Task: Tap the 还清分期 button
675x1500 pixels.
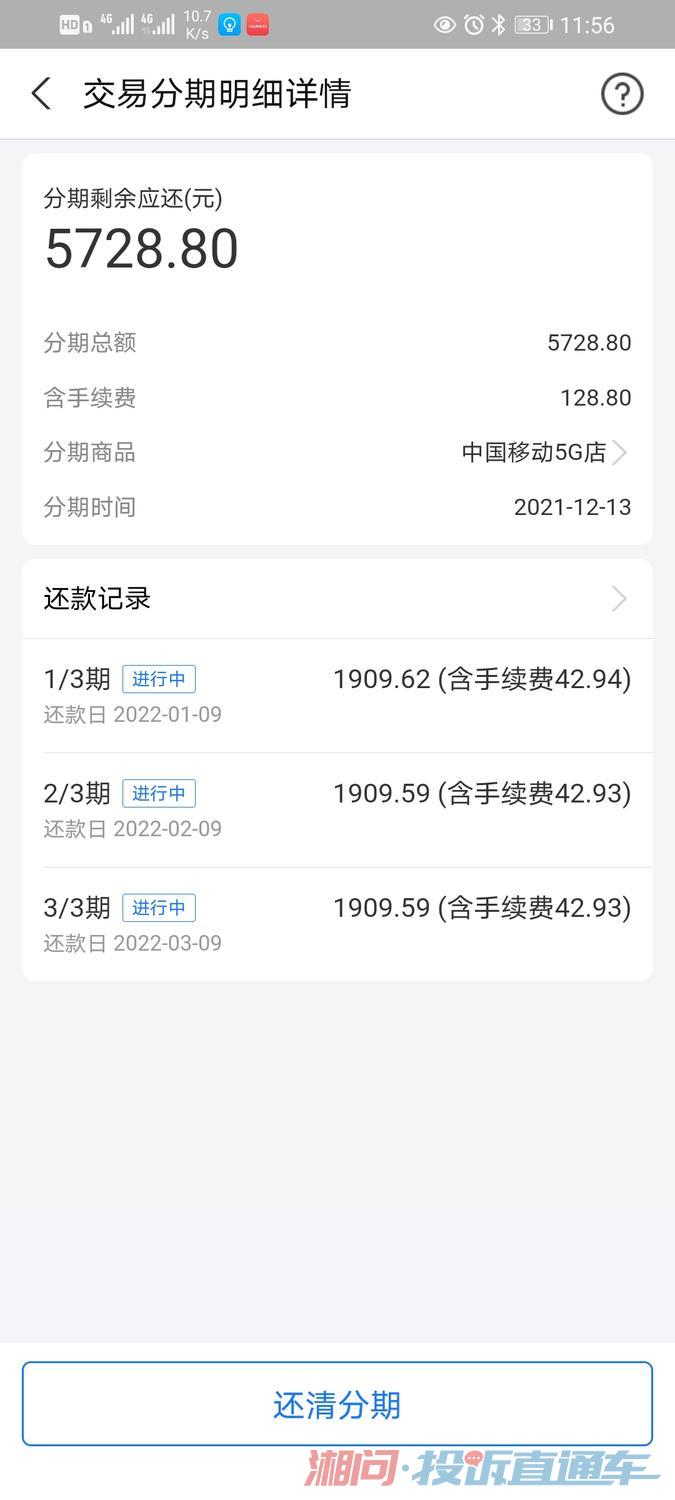Action: pos(337,1404)
